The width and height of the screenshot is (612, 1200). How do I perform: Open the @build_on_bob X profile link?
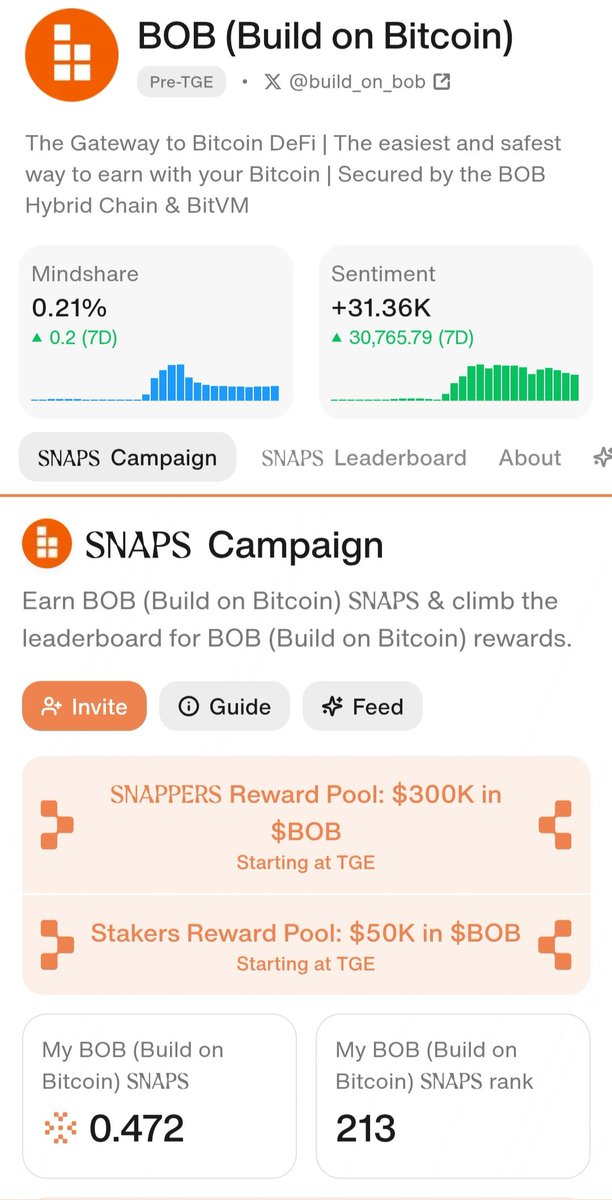coord(358,82)
